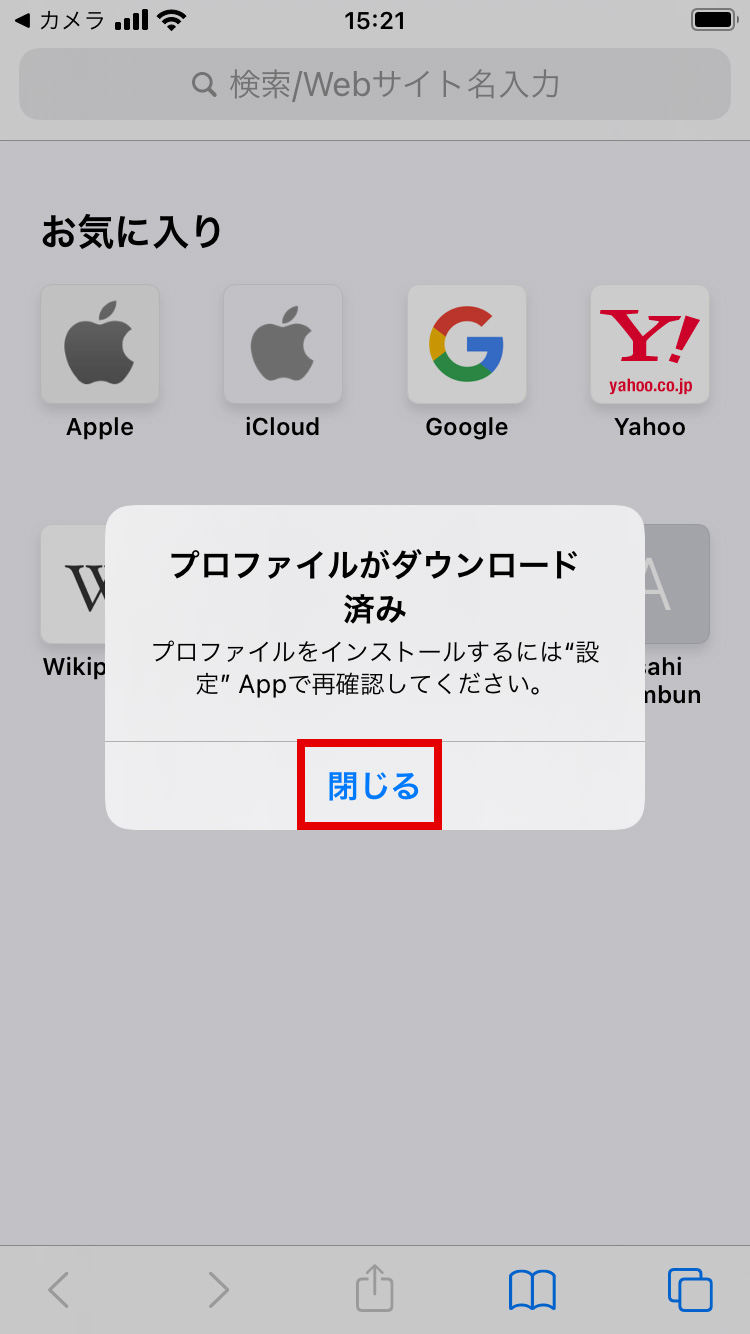Viewport: 750px width, 1334px height.
Task: Open the iCloud favorite
Action: pyautogui.click(x=283, y=345)
